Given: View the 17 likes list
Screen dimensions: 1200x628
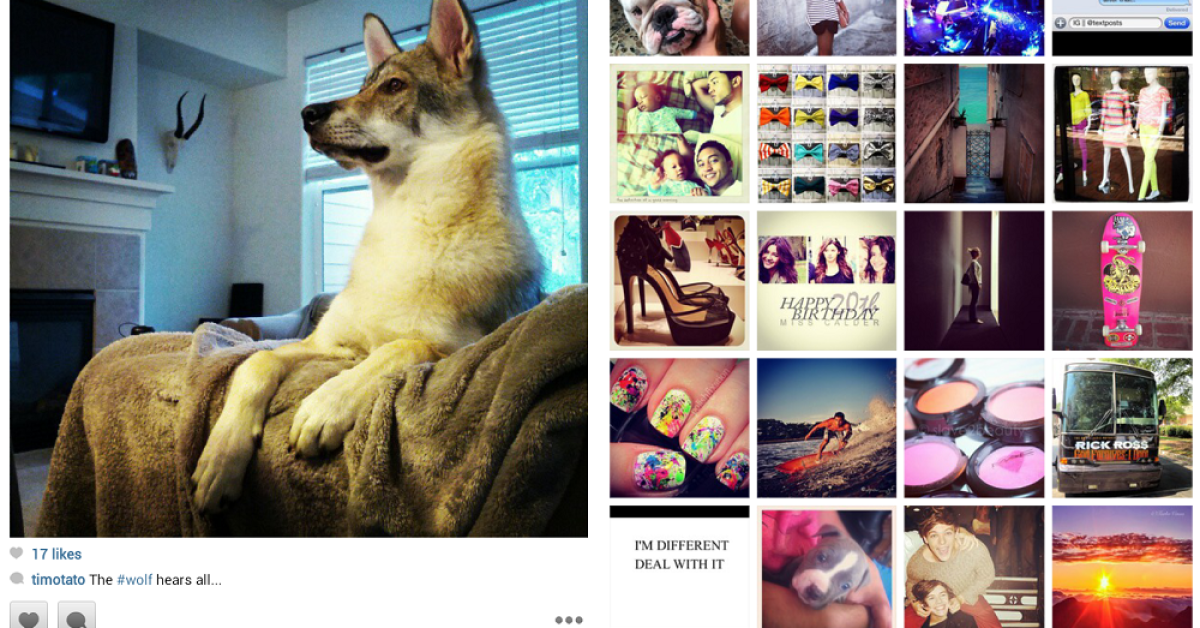Looking at the screenshot, I should (56, 554).
